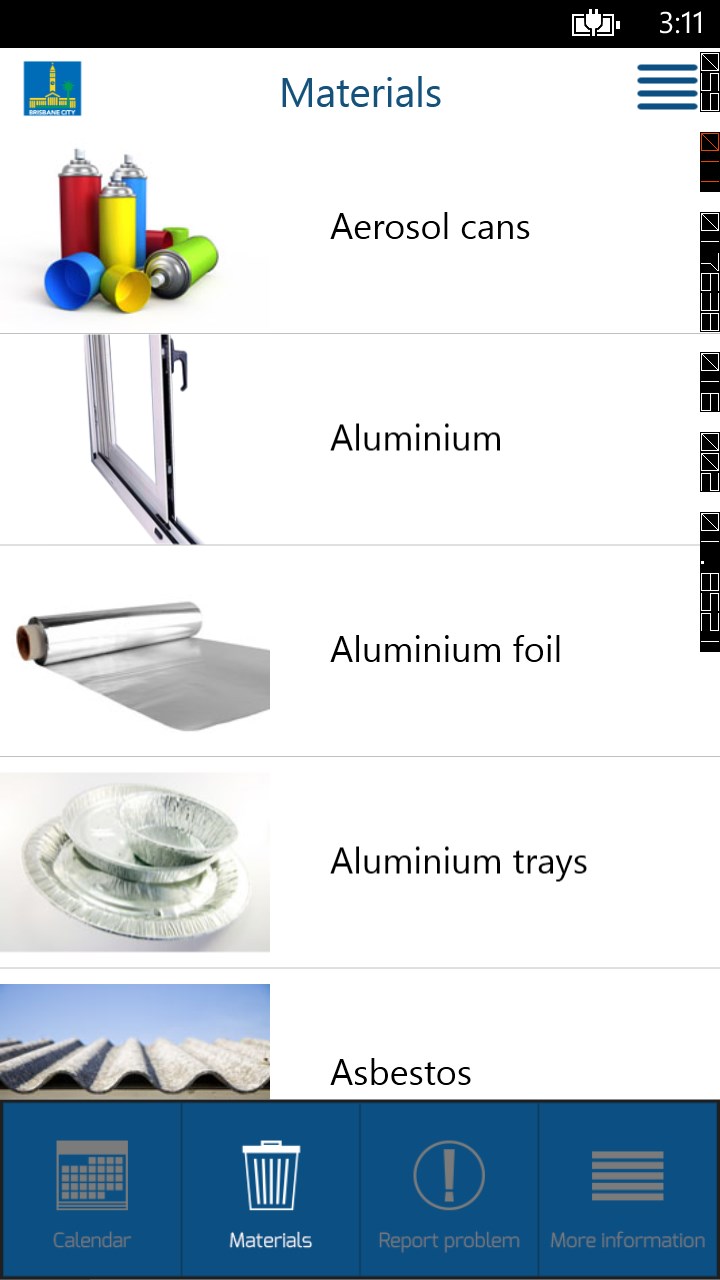
Task: Select the Aluminium row
Action: [x=416, y=439]
